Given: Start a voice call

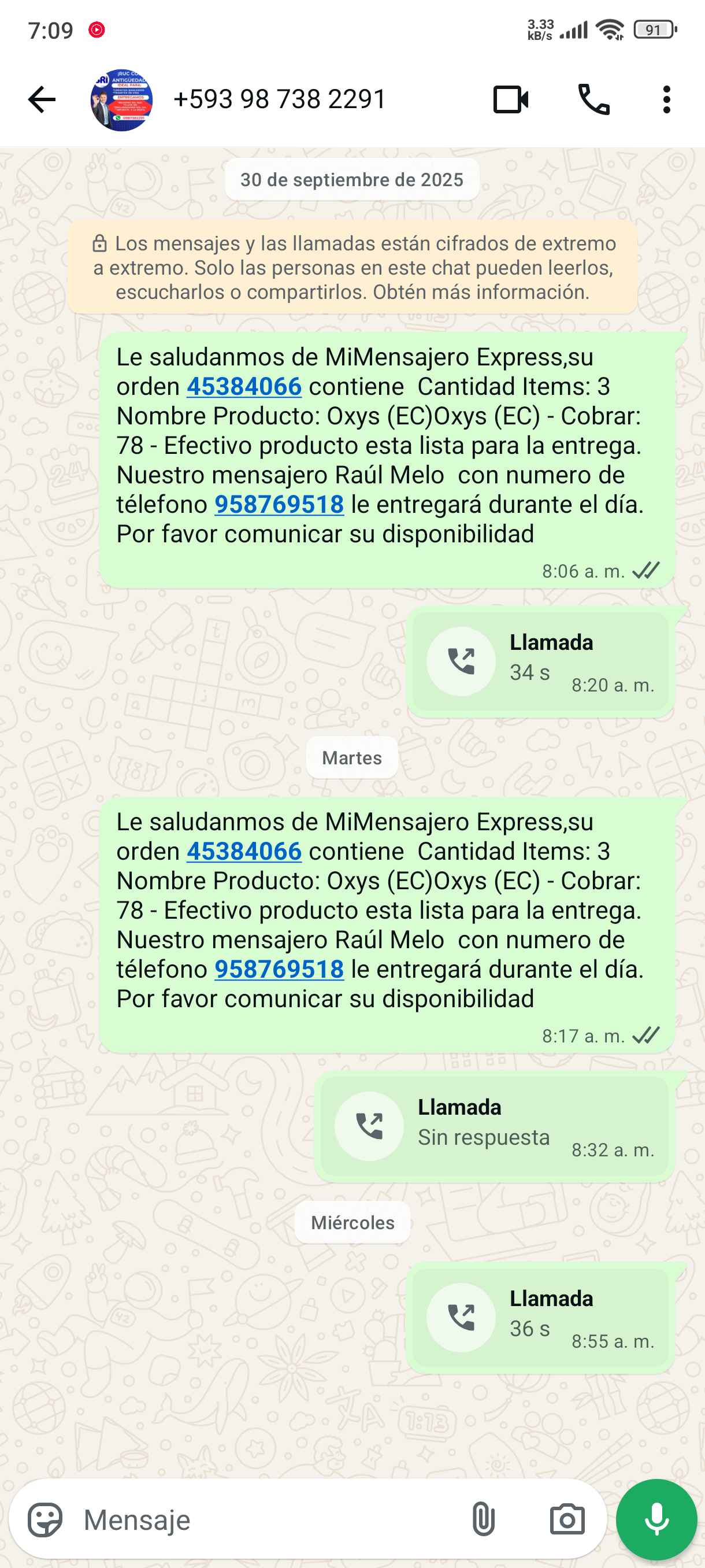Looking at the screenshot, I should tap(593, 99).
